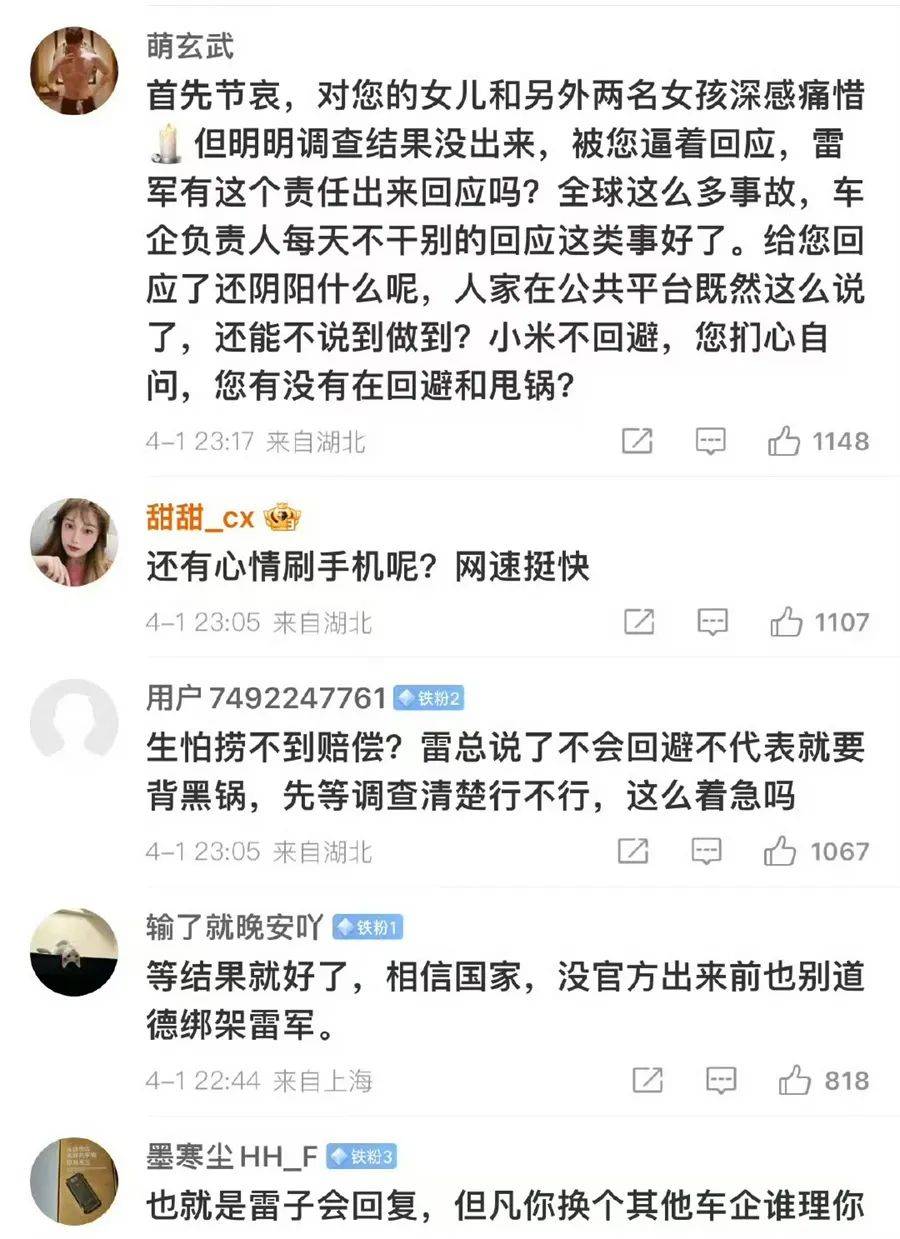Open 甜甜_cx's username
Viewport: 900px width, 1239px height.
tap(200, 517)
